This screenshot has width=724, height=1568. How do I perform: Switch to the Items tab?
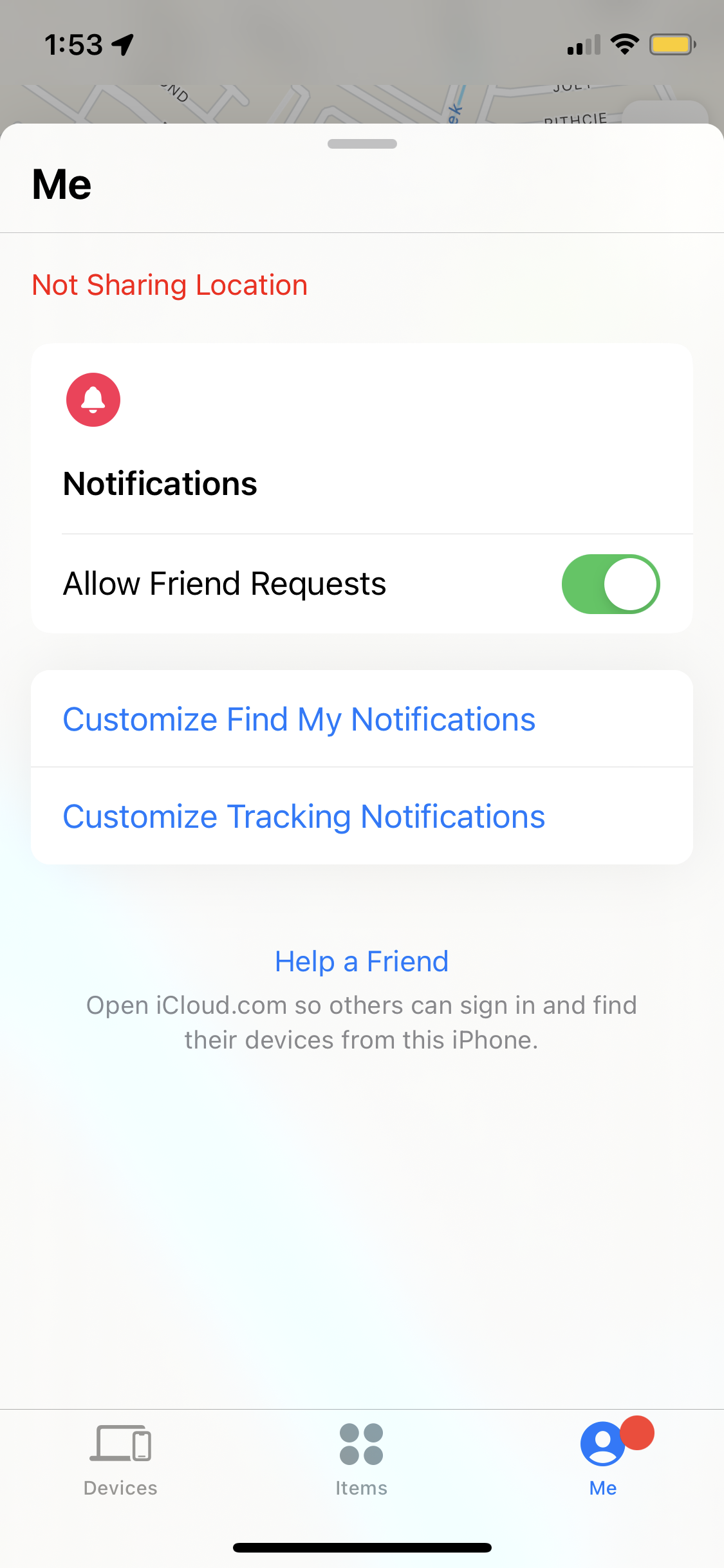point(361,1460)
